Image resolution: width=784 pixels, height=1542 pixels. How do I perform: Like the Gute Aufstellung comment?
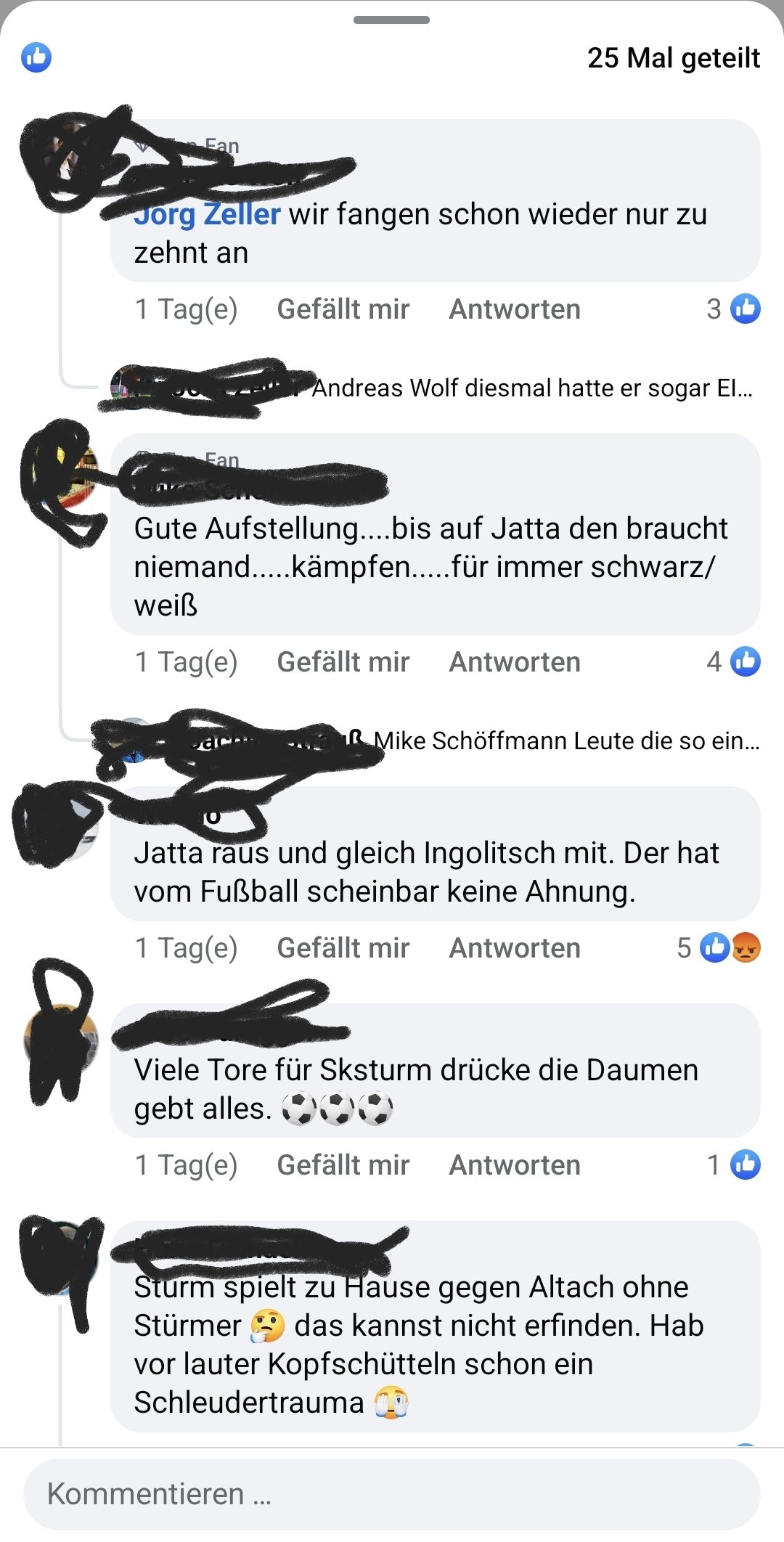tap(343, 662)
